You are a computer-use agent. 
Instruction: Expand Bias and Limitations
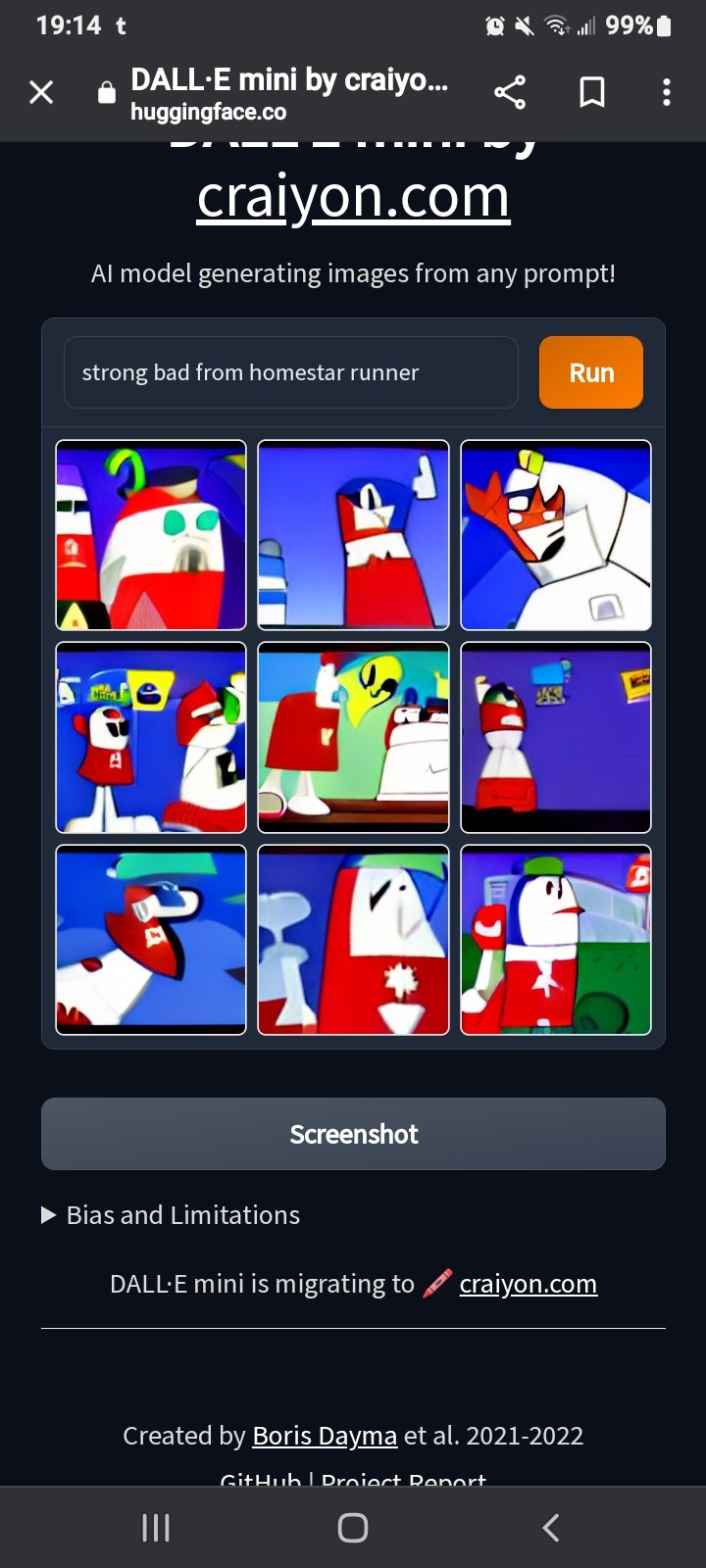(172, 1215)
